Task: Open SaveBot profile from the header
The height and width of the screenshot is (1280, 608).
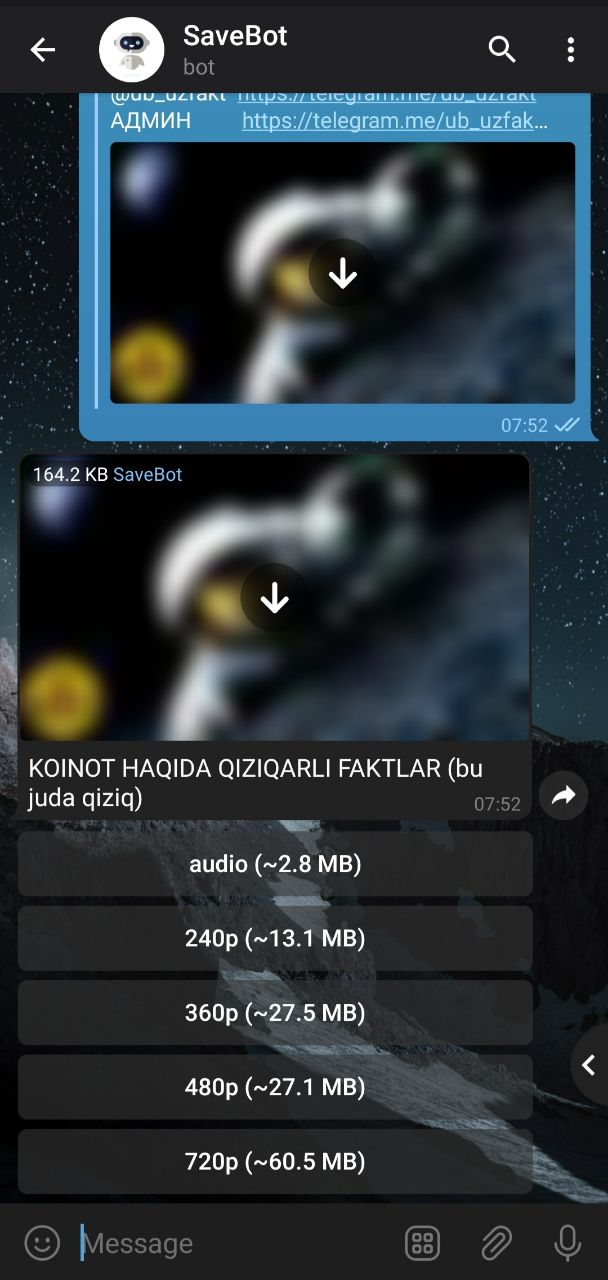Action: pyautogui.click(x=235, y=49)
